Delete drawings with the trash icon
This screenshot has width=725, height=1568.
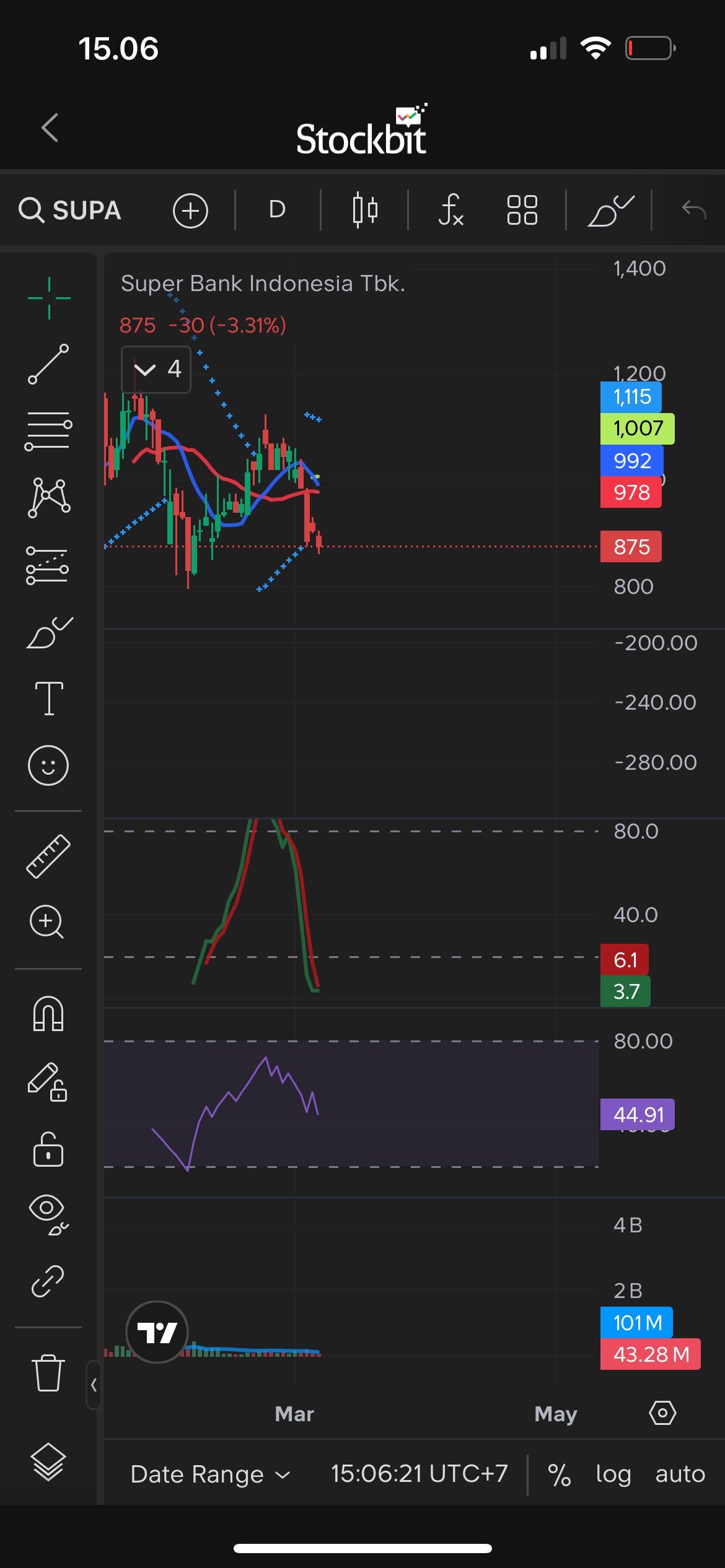[x=48, y=1373]
